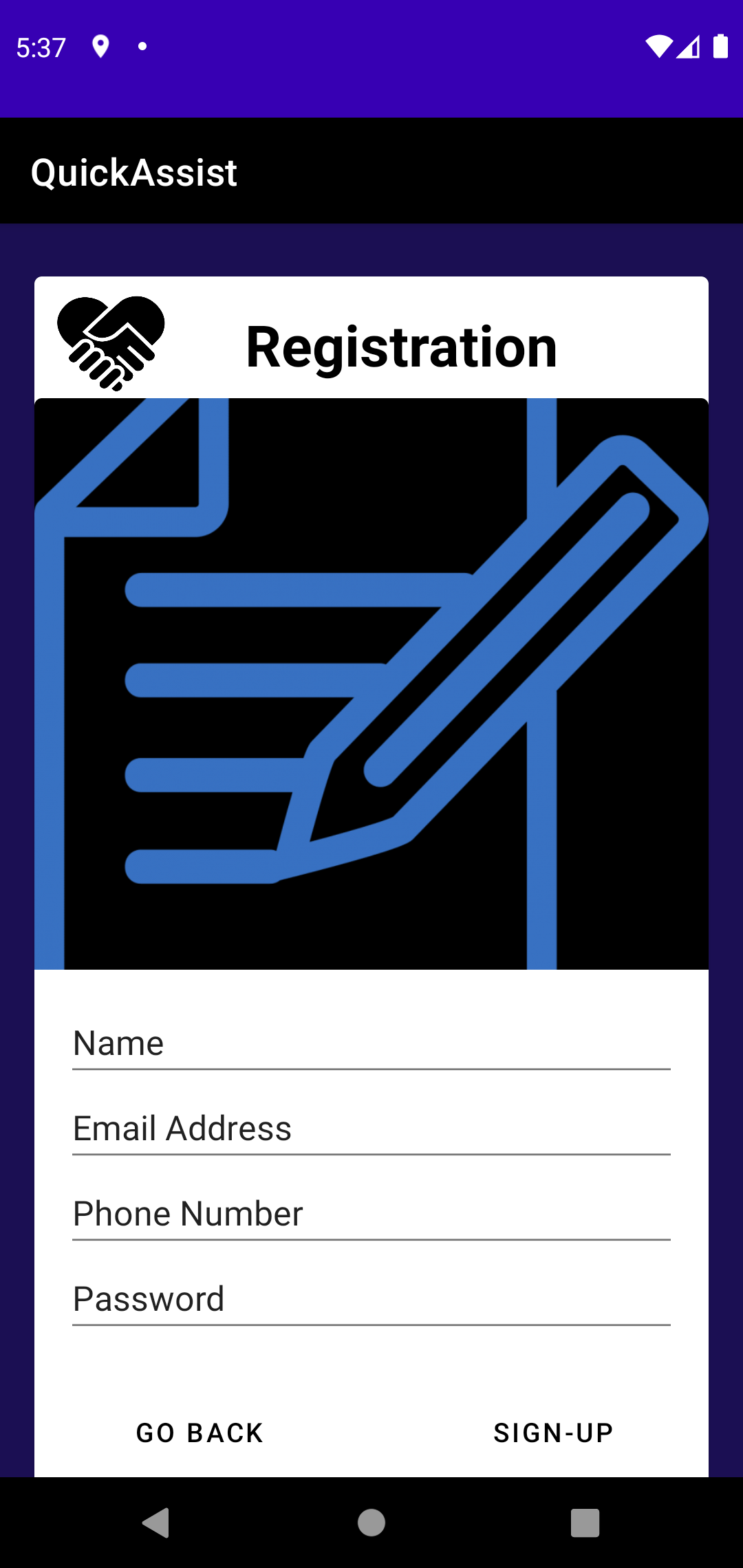The width and height of the screenshot is (743, 1568).
Task: Submit registration with SIGN-UP
Action: (x=554, y=1433)
